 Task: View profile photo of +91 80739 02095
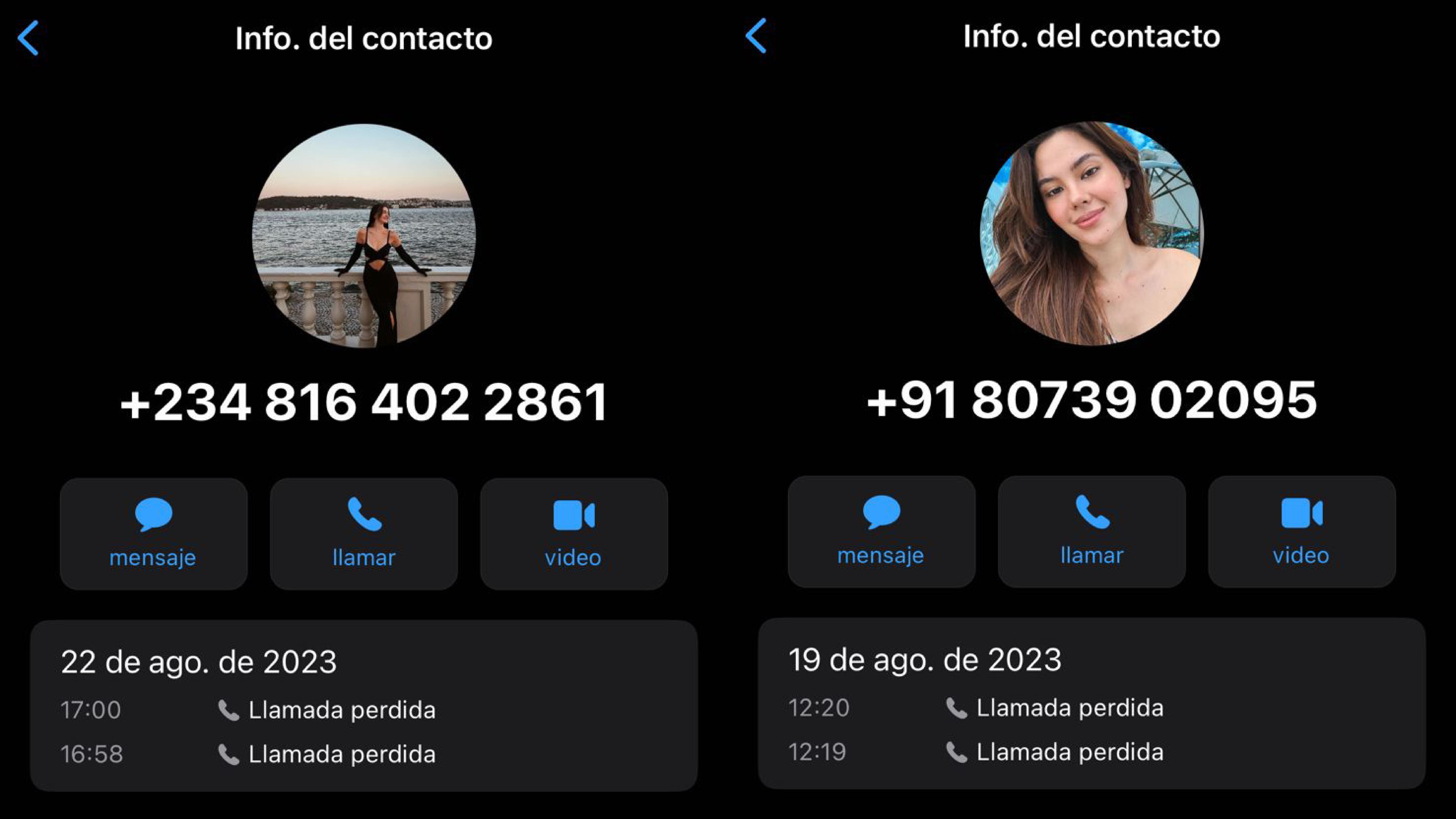tap(1091, 233)
